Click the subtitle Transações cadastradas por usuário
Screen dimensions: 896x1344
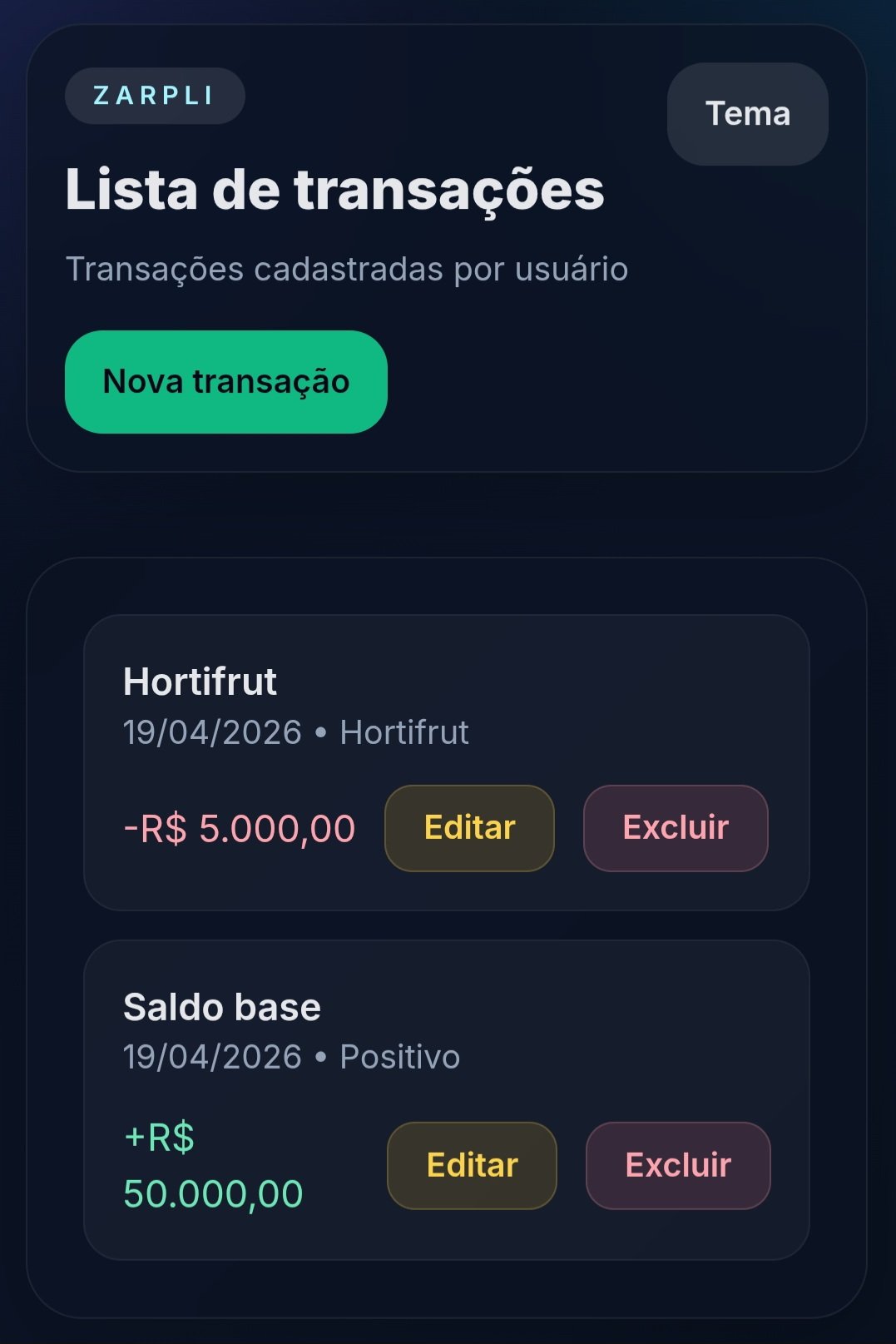(347, 268)
